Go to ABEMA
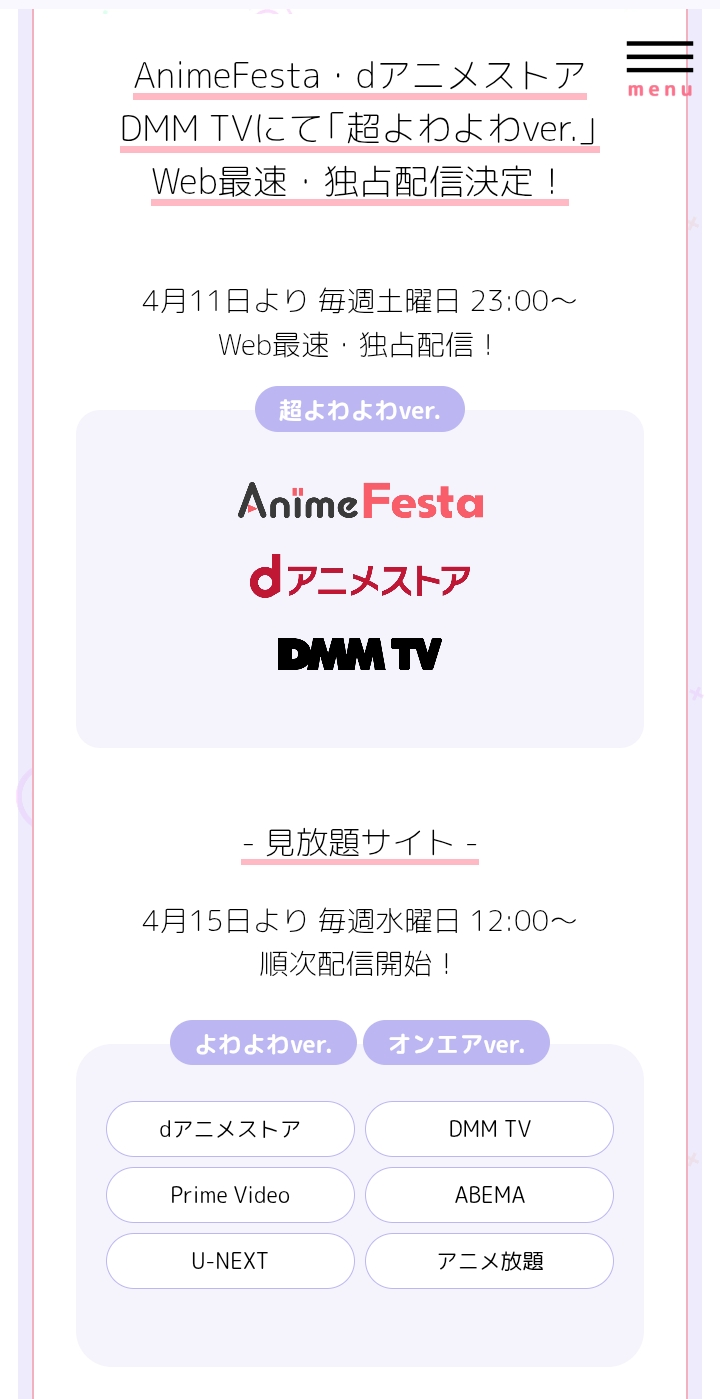Image resolution: width=720 pixels, height=1399 pixels. coord(489,1195)
